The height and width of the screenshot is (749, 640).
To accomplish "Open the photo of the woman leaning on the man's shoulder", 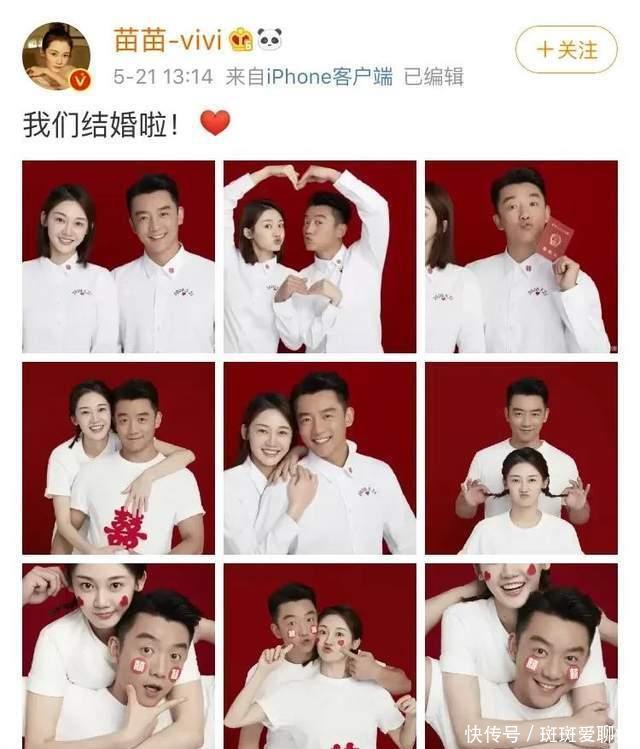I will click(319, 458).
